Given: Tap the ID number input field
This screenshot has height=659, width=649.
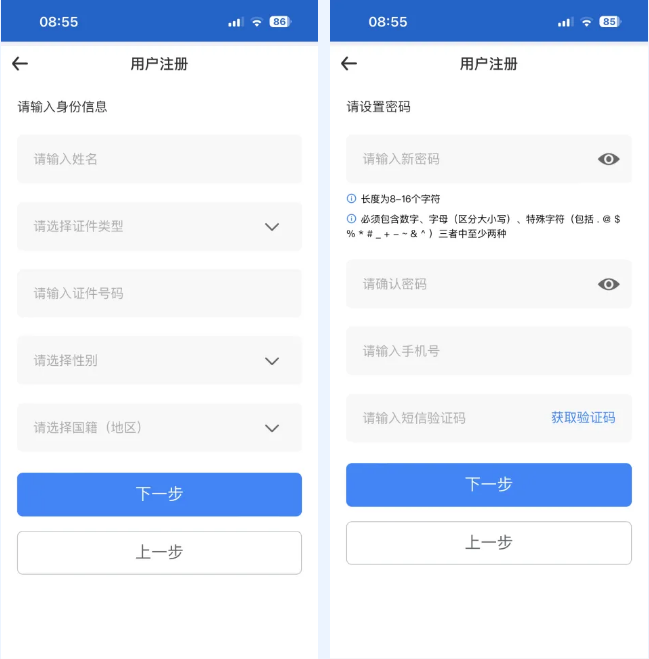Looking at the screenshot, I should point(159,293).
